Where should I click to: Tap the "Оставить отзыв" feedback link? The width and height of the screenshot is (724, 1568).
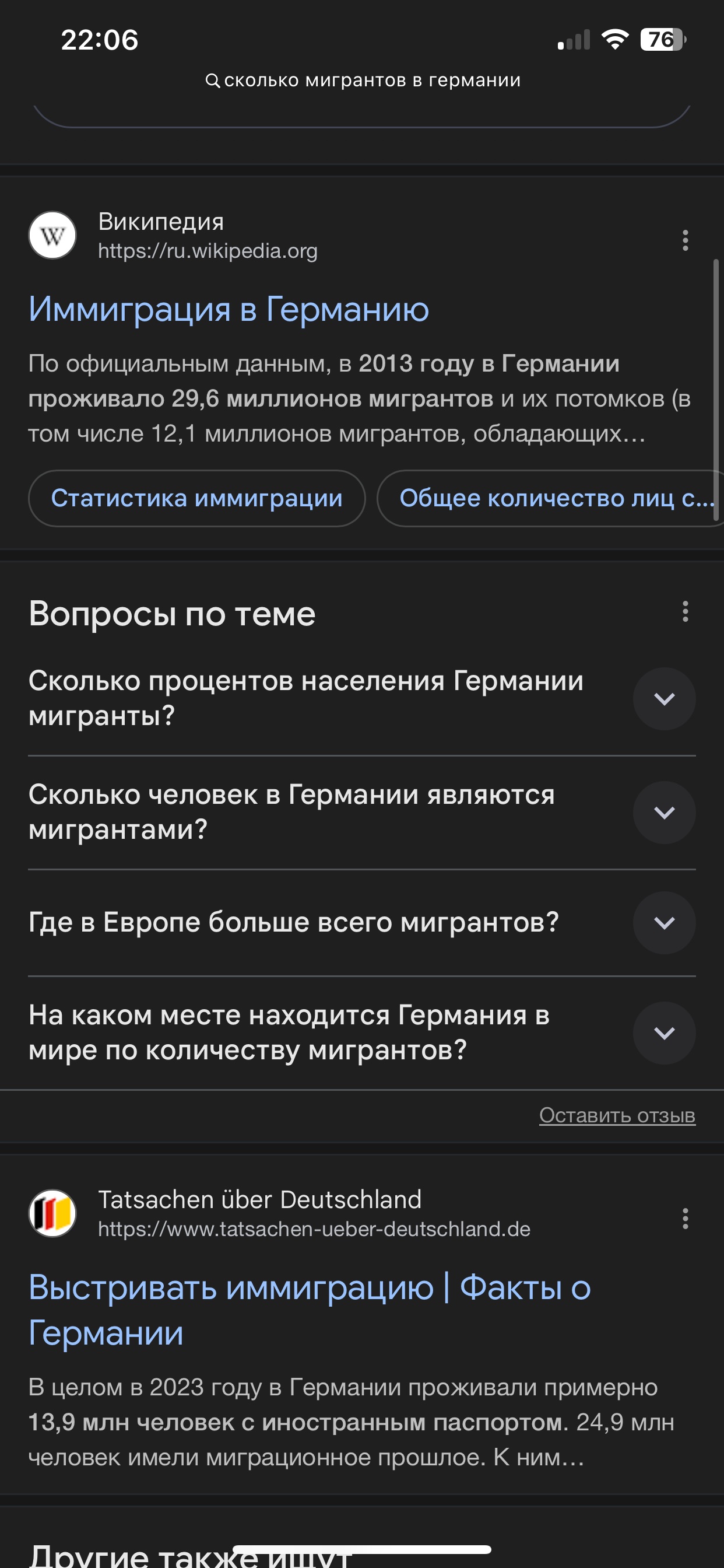click(617, 1115)
